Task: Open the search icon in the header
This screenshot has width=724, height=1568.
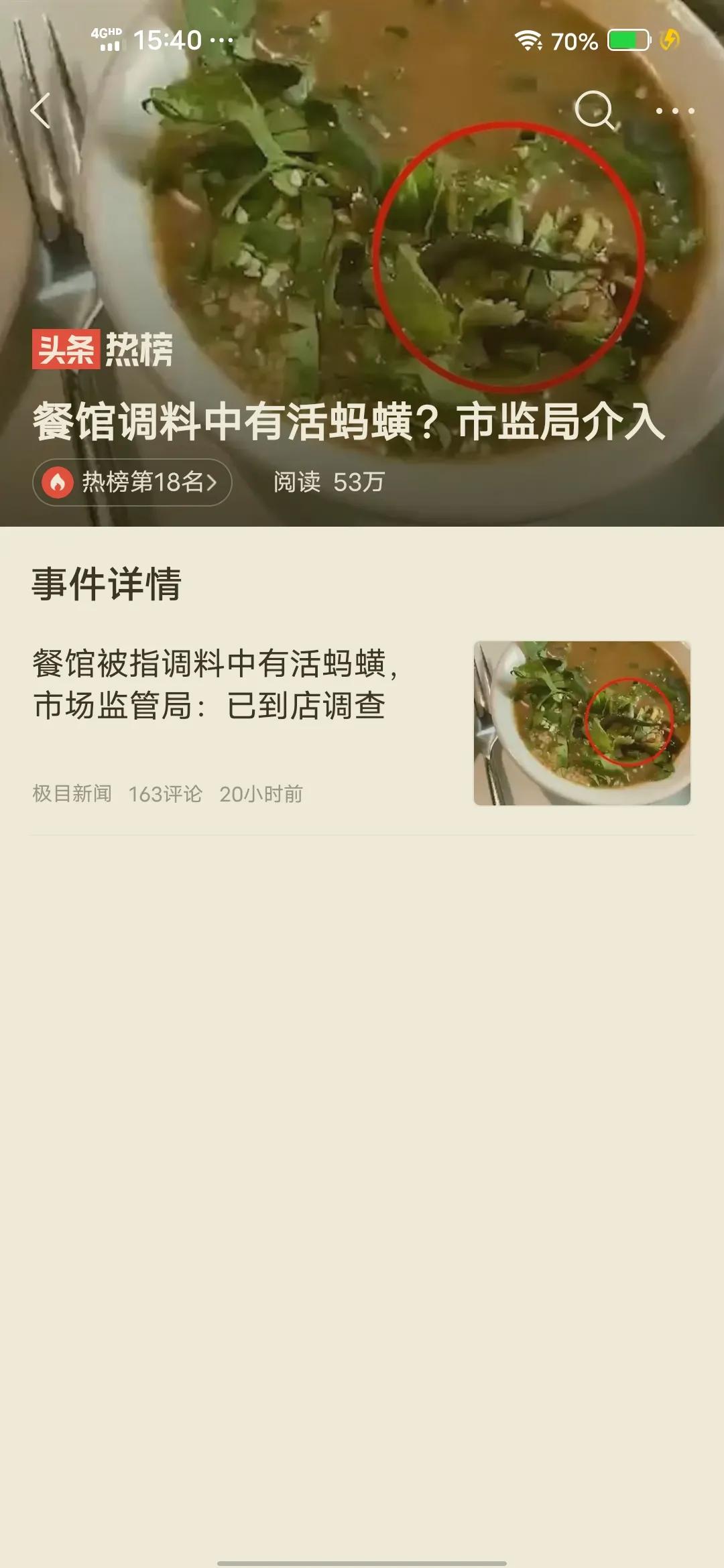Action: pos(595,110)
